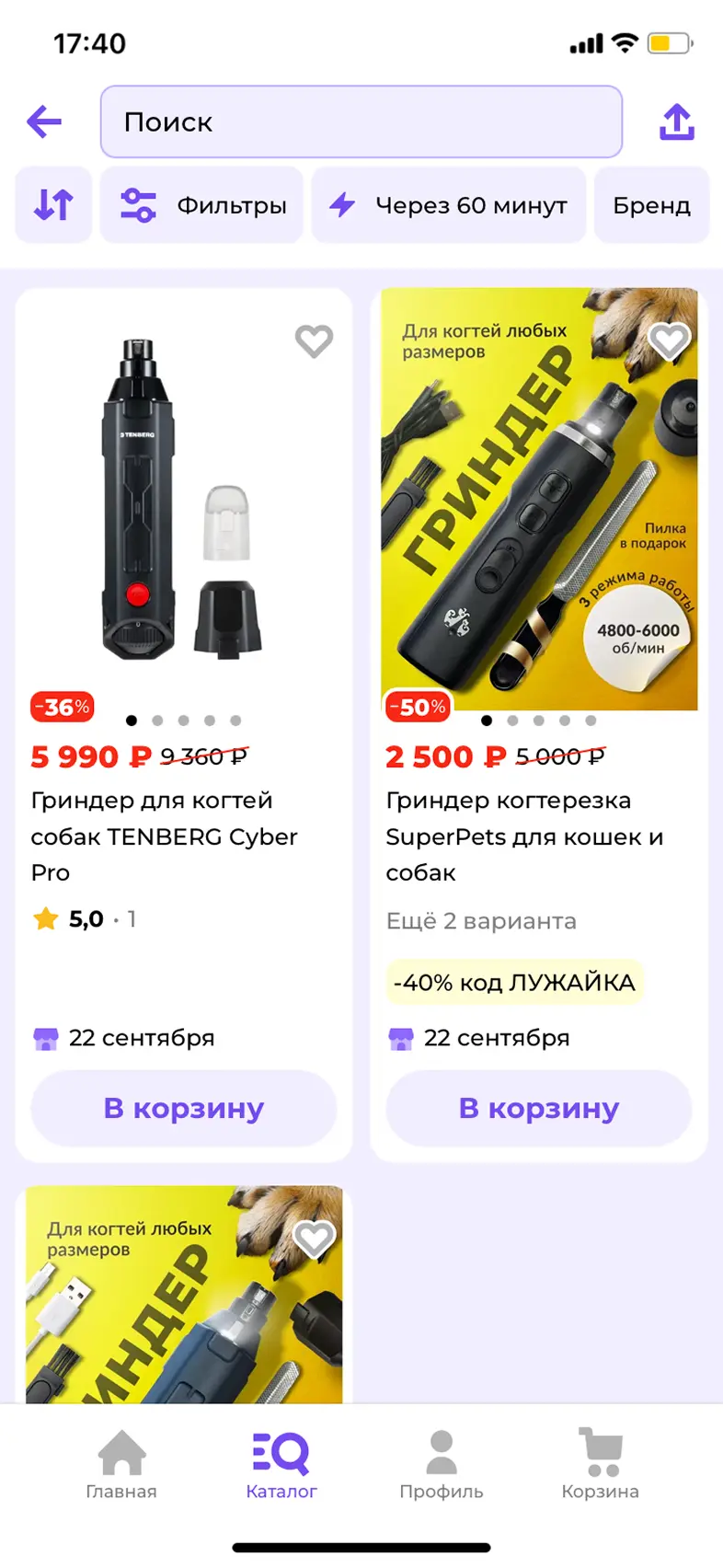Open the Корзина tab

click(x=601, y=1465)
